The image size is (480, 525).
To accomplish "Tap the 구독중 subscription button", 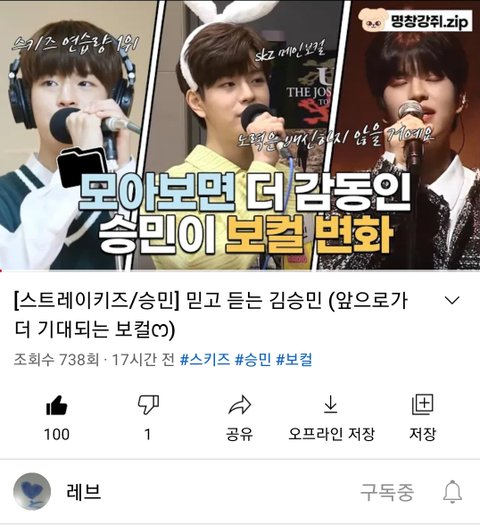I will point(387,492).
